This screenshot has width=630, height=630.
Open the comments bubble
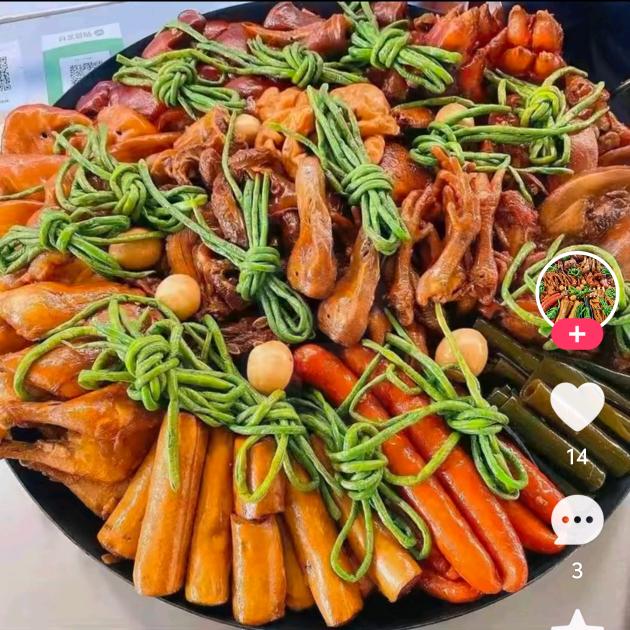coord(577,520)
